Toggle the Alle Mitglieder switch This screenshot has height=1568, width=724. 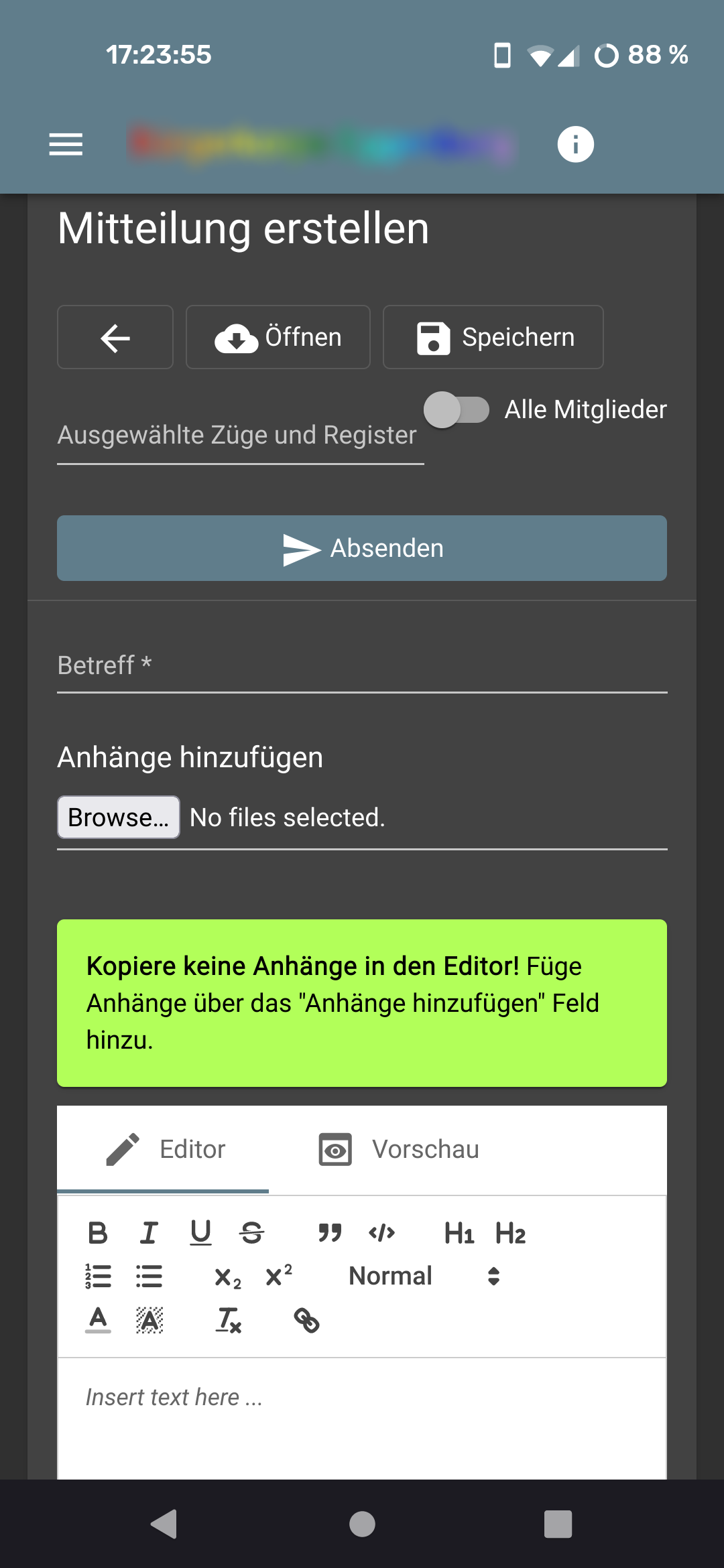click(x=457, y=409)
